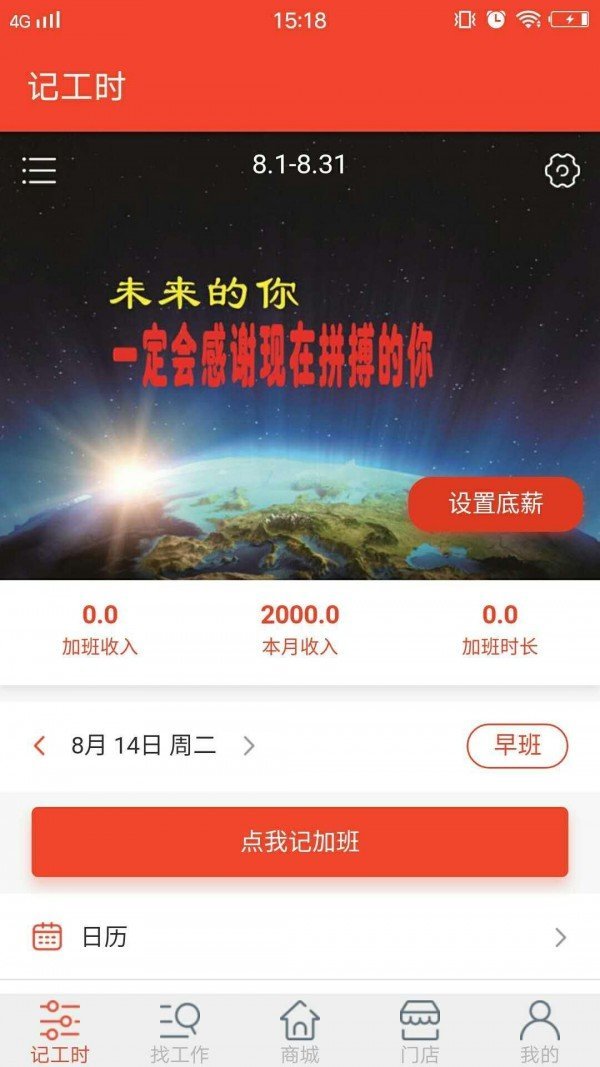600x1067 pixels.
Task: Select the 早班 shift chip
Action: pos(517,746)
